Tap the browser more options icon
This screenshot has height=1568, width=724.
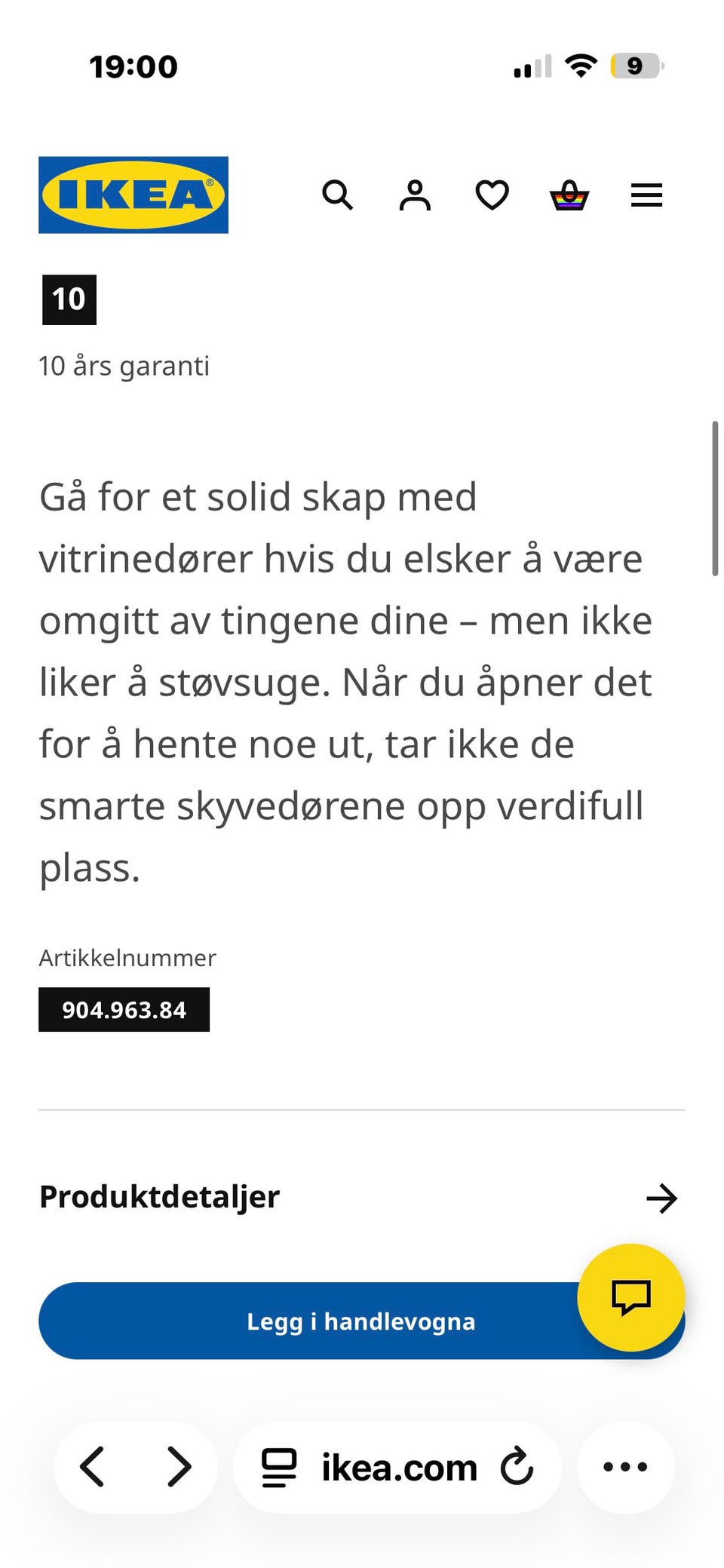point(625,1466)
